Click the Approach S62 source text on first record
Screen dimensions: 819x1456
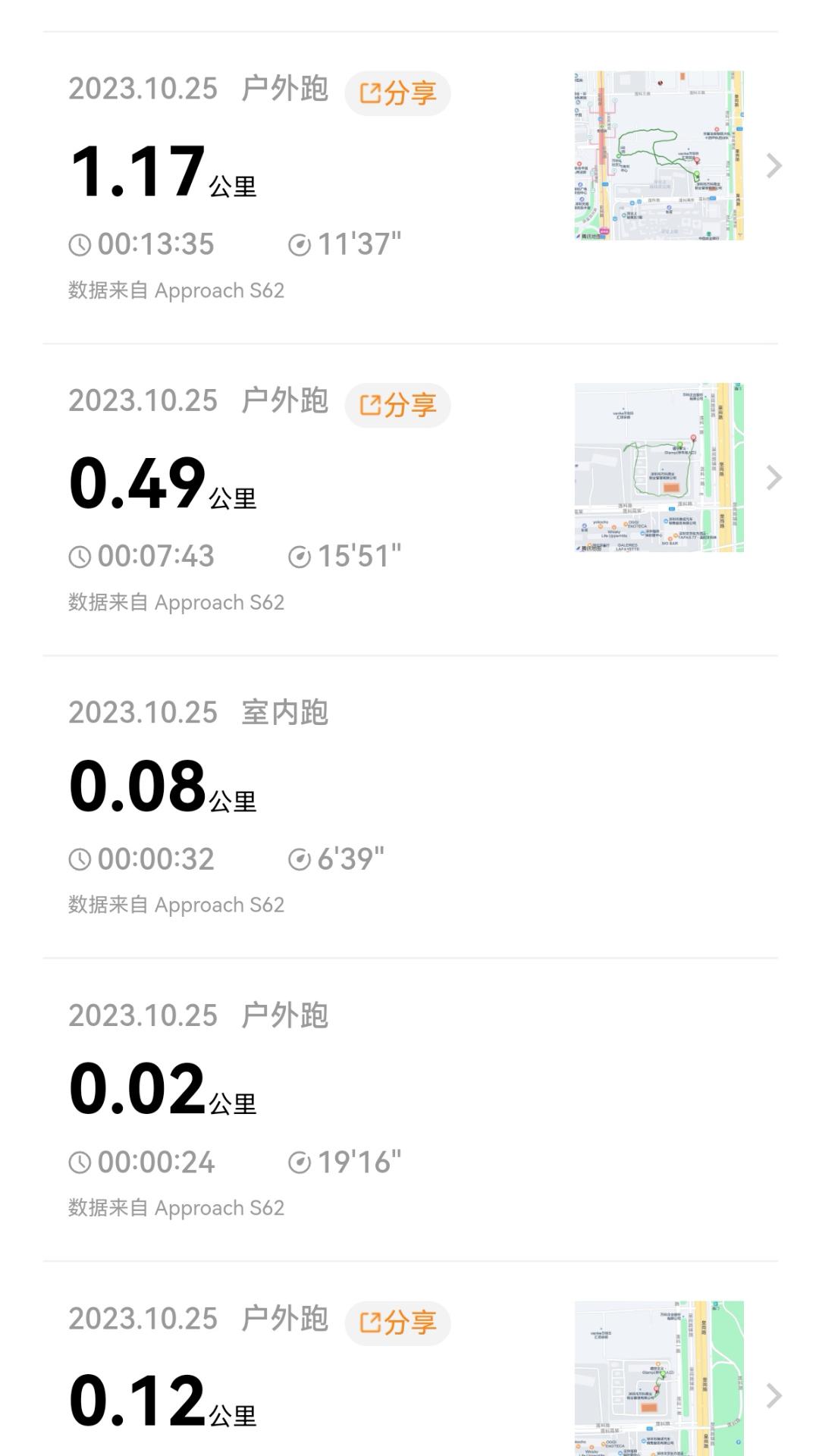(176, 290)
